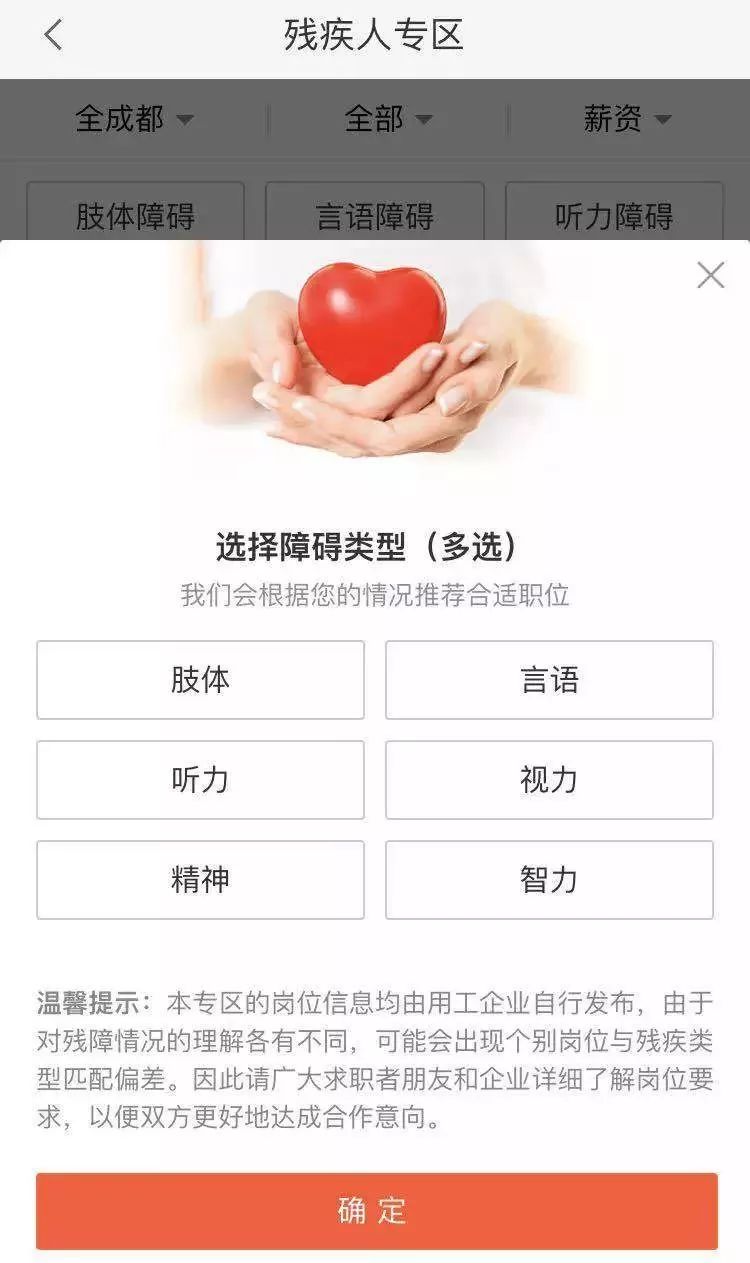This screenshot has height=1263, width=750.
Task: Pick the 视力 option
Action: [549, 780]
